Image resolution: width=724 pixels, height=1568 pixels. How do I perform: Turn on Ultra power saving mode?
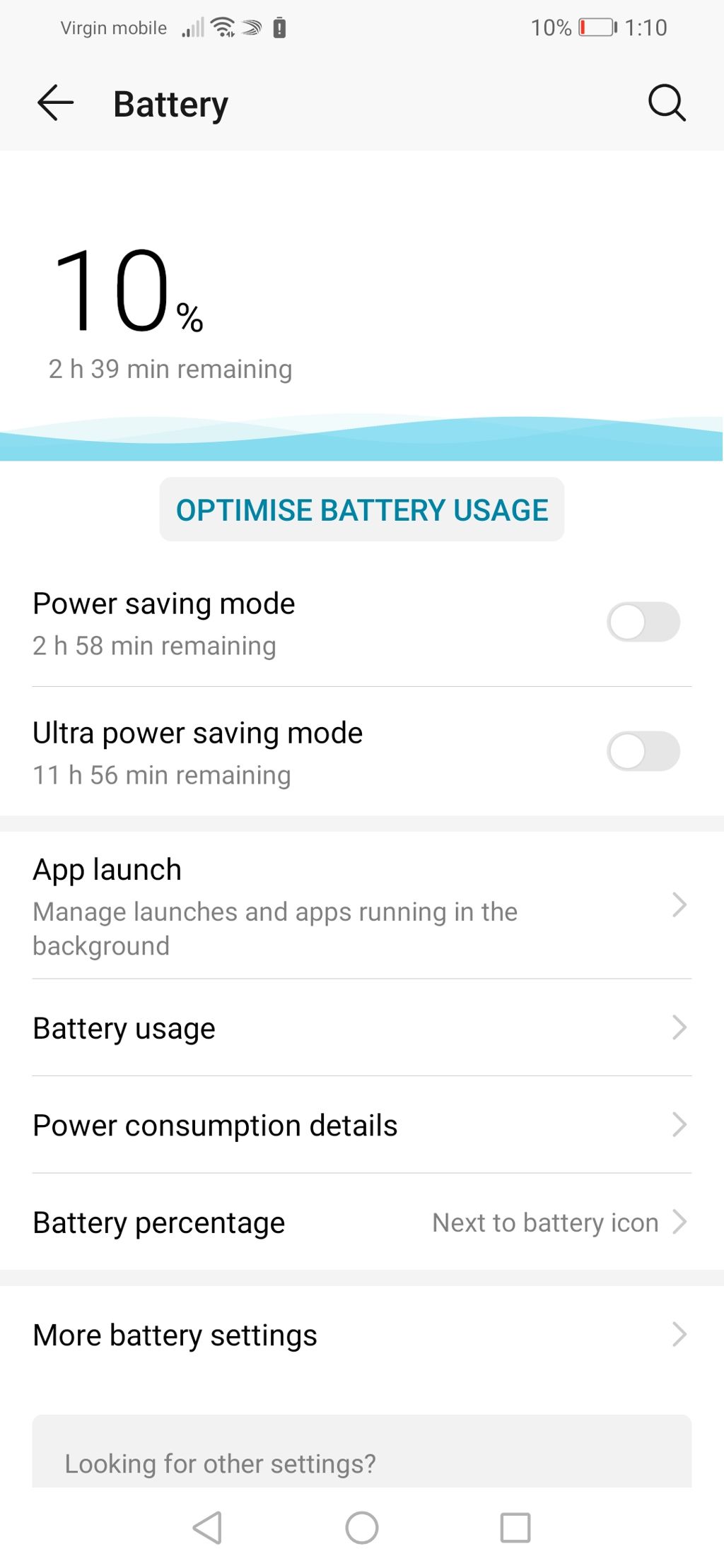point(643,751)
